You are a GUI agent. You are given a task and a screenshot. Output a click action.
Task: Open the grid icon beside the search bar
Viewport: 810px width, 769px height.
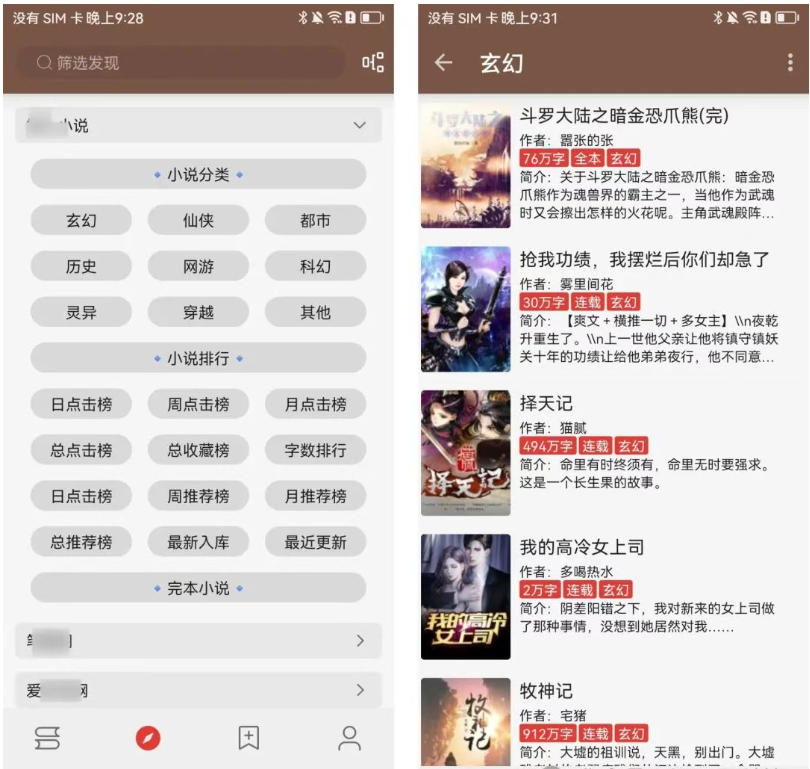(372, 63)
